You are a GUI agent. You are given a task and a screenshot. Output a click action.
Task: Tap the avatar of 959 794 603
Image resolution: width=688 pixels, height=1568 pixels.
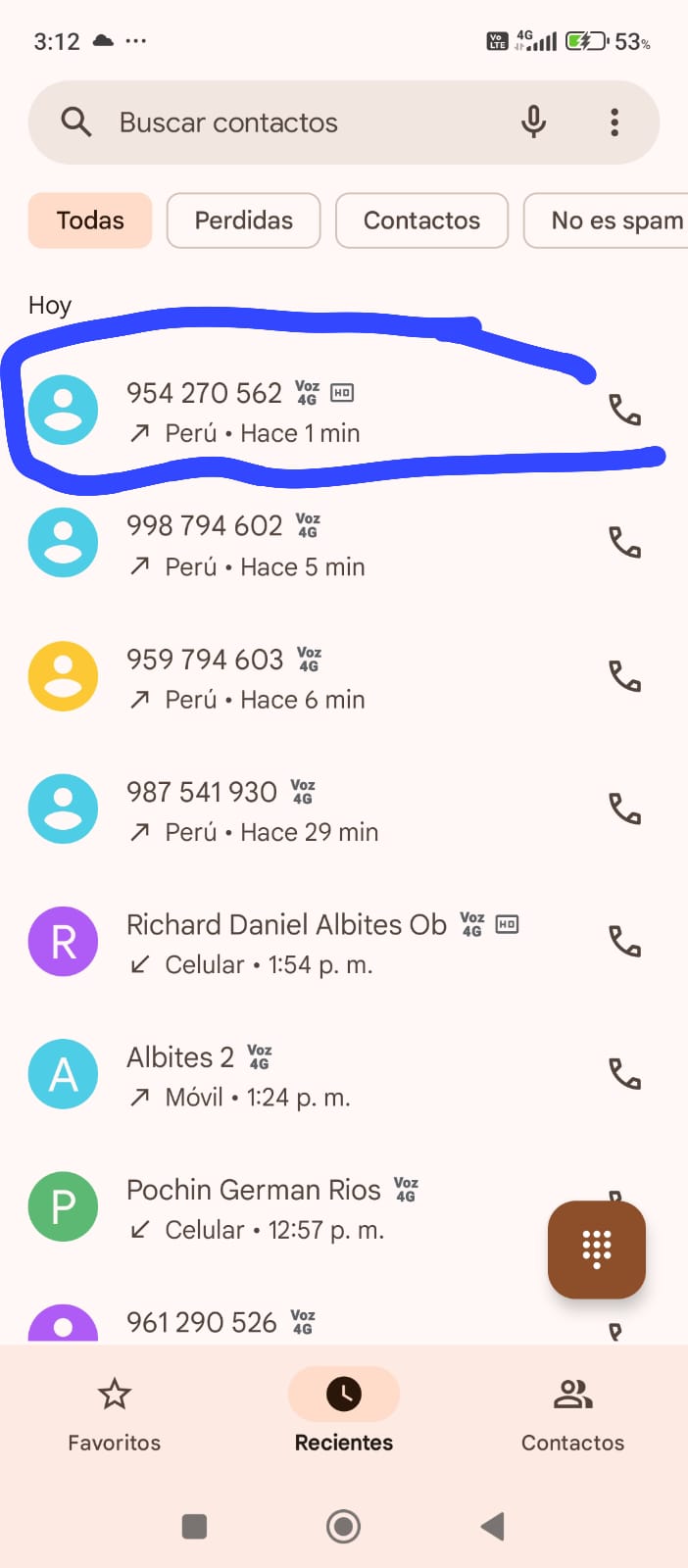[x=63, y=676]
